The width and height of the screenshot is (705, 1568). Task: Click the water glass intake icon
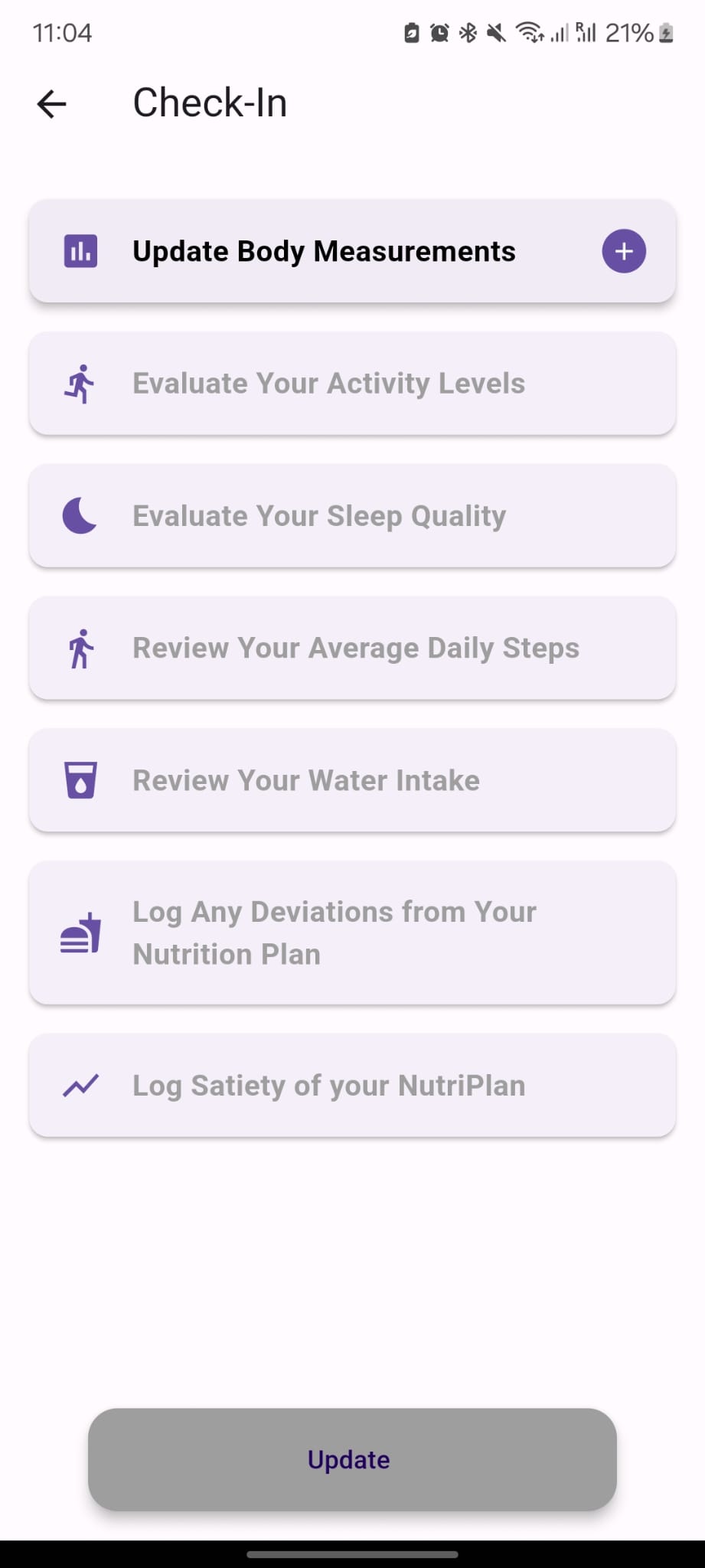pyautogui.click(x=80, y=779)
